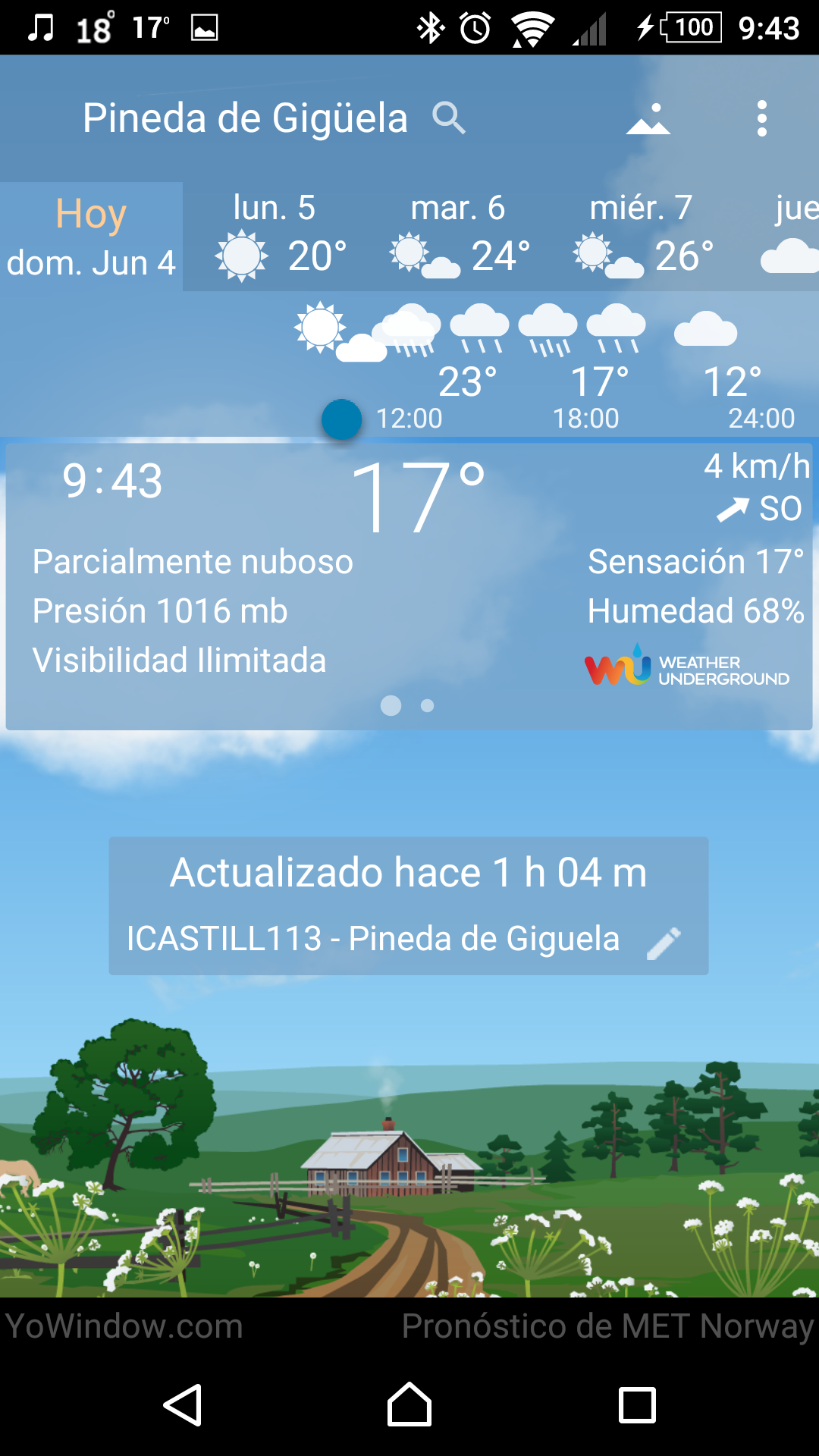Go to the Android home screen
This screenshot has width=819, height=1456.
click(409, 1405)
